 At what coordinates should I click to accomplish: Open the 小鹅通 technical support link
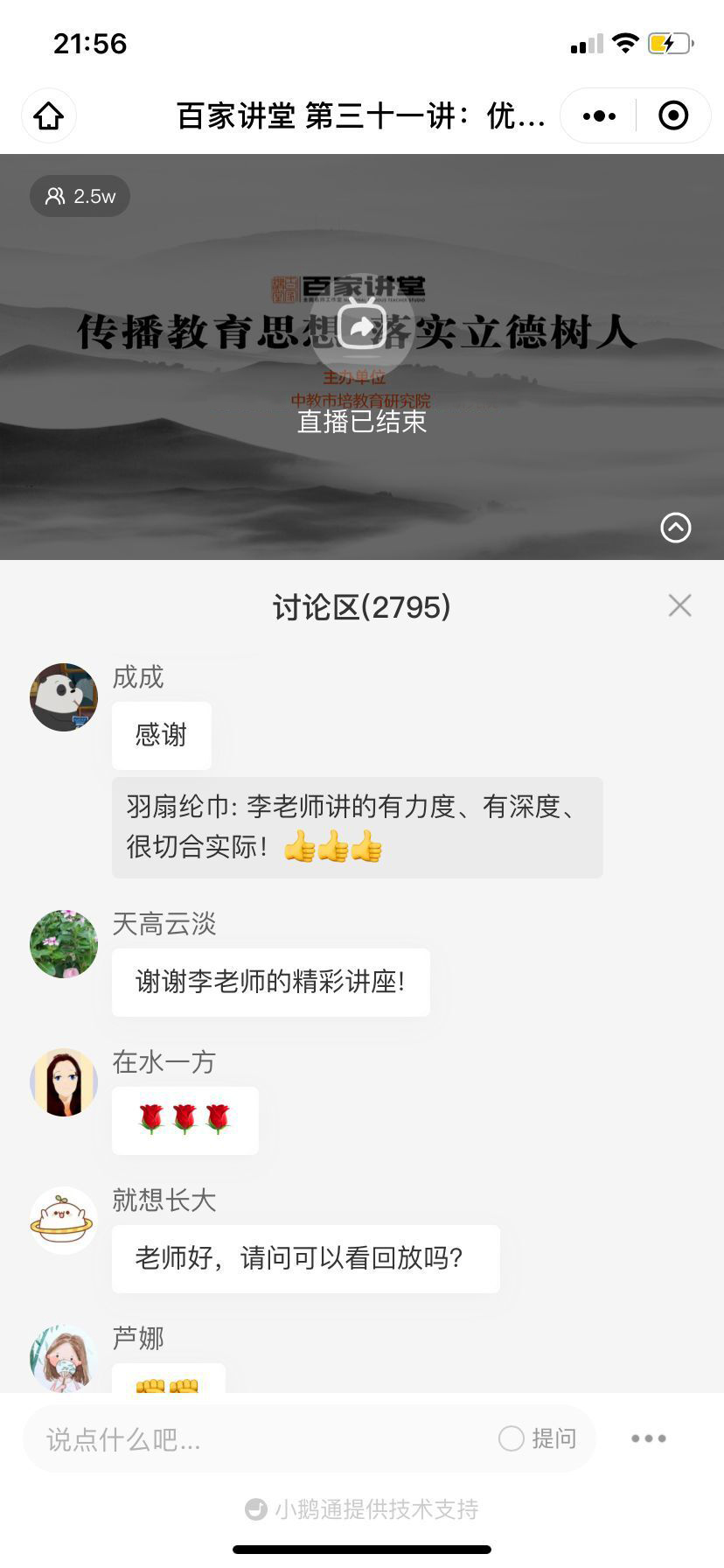pos(362,1509)
